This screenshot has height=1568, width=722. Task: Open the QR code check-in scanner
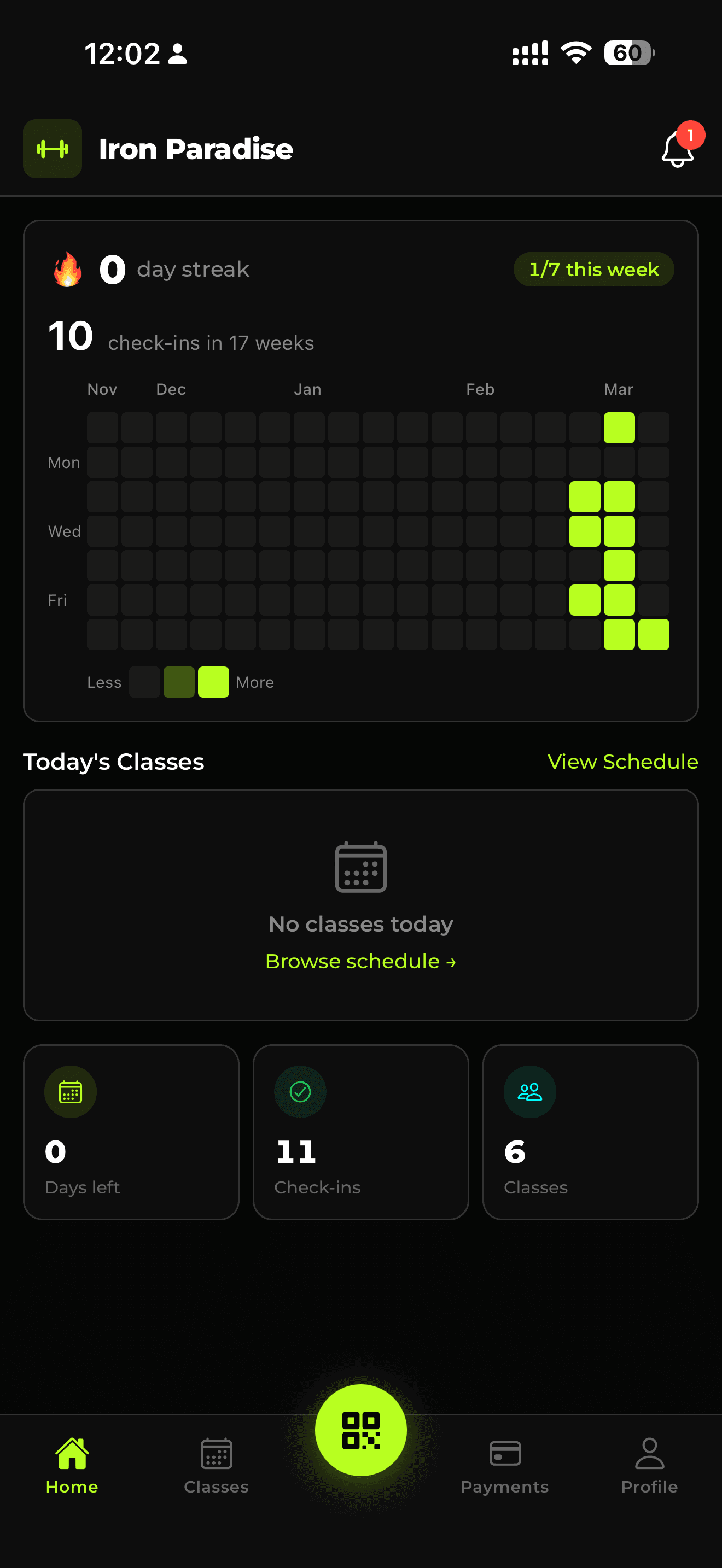[361, 1430]
